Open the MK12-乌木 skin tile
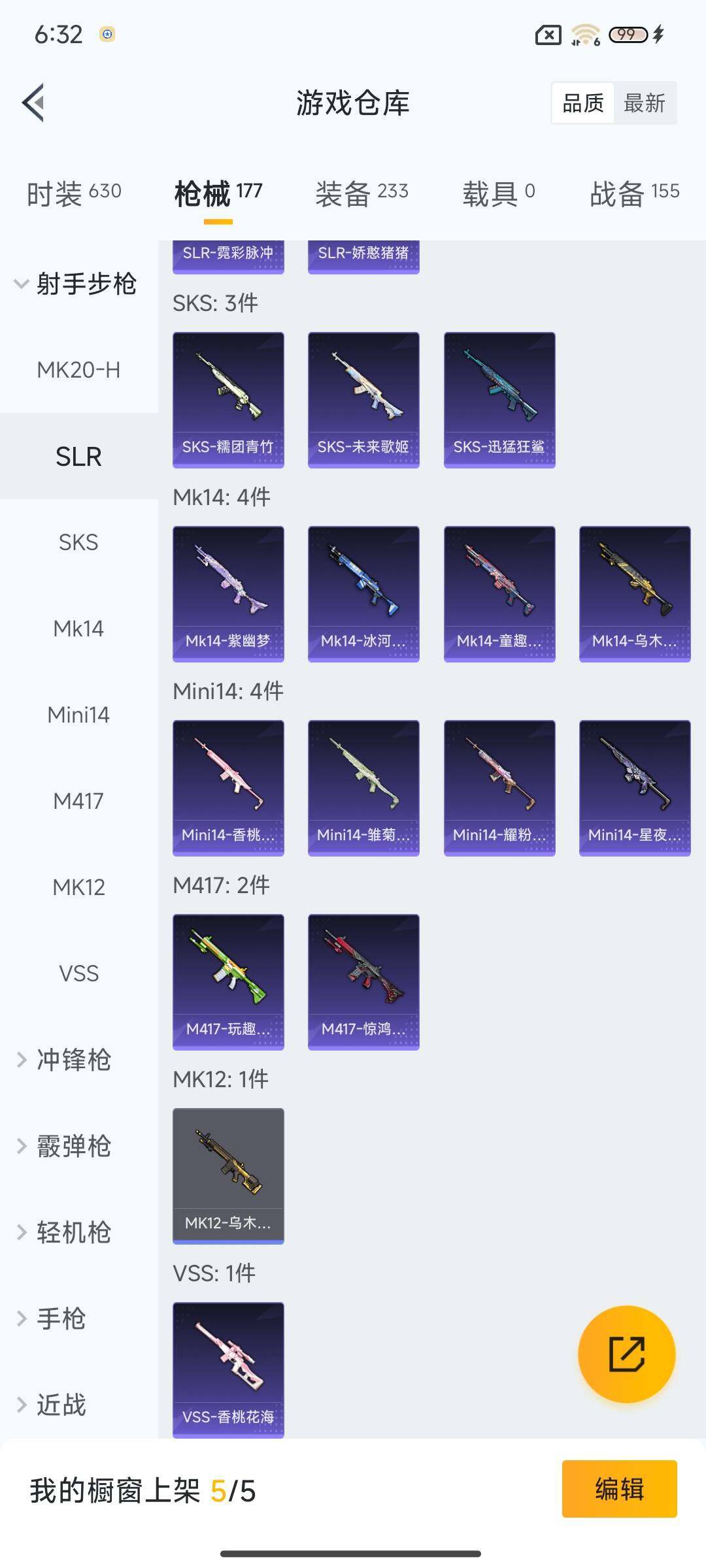This screenshot has height=1568, width=706. click(228, 1176)
